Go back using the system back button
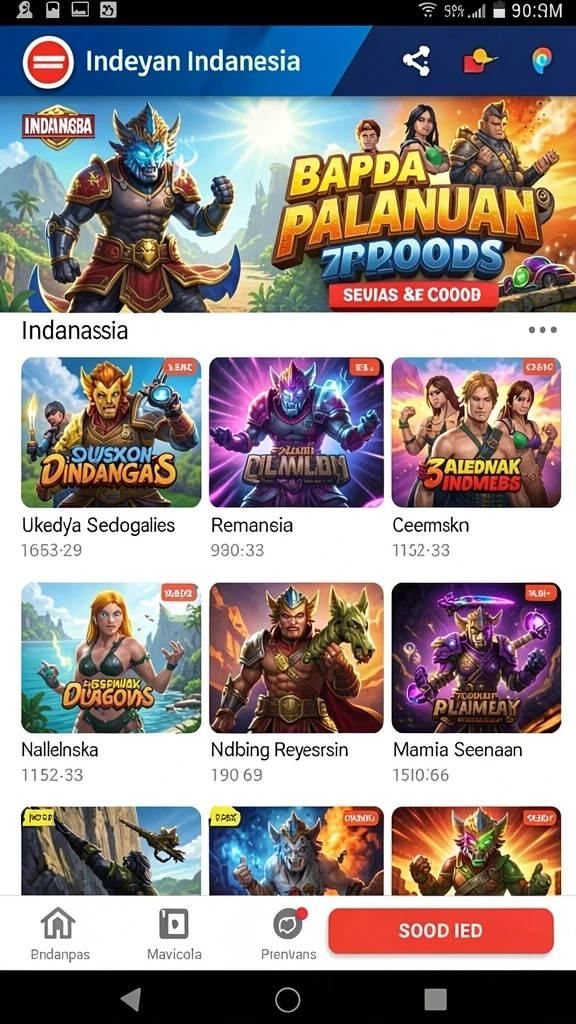 click(x=131, y=999)
